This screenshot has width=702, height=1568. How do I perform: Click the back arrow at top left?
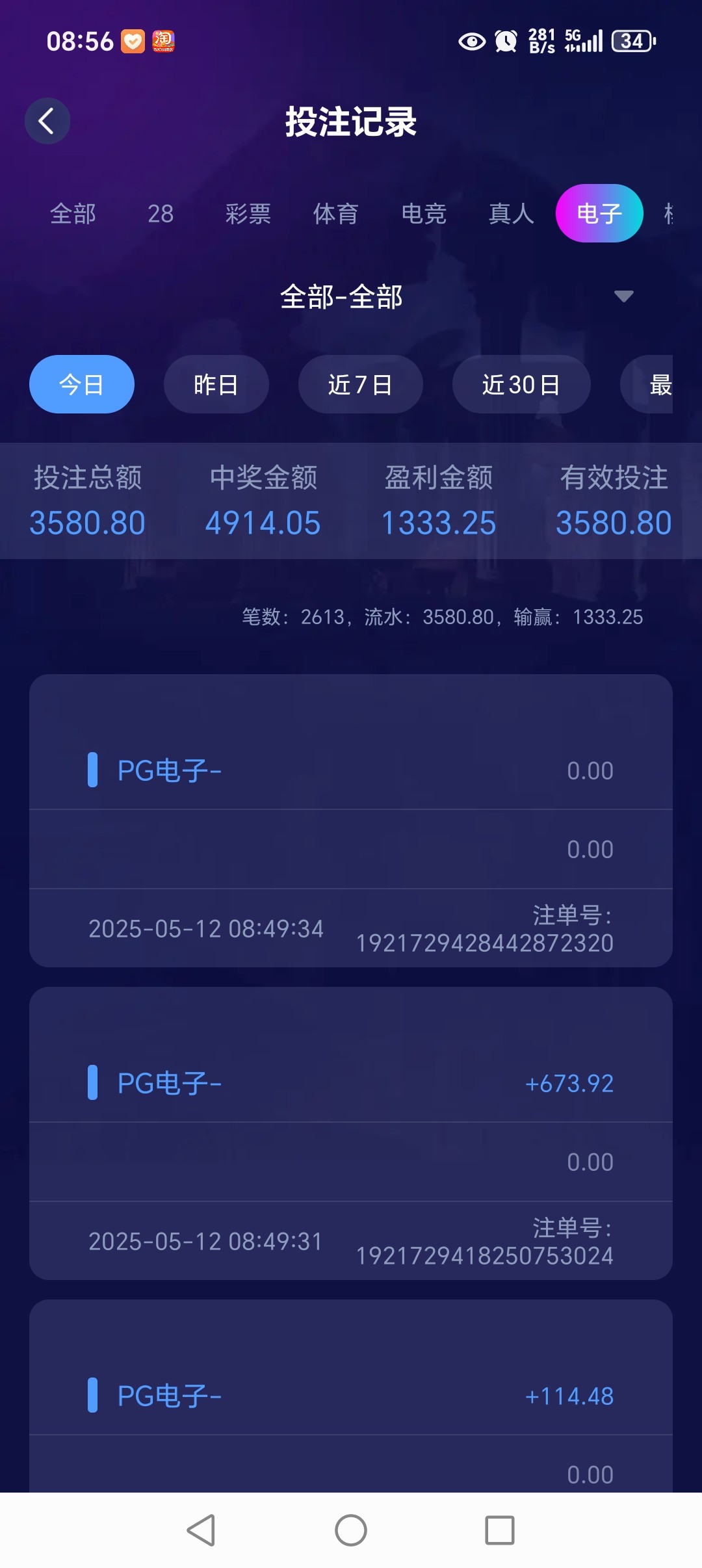(x=47, y=121)
